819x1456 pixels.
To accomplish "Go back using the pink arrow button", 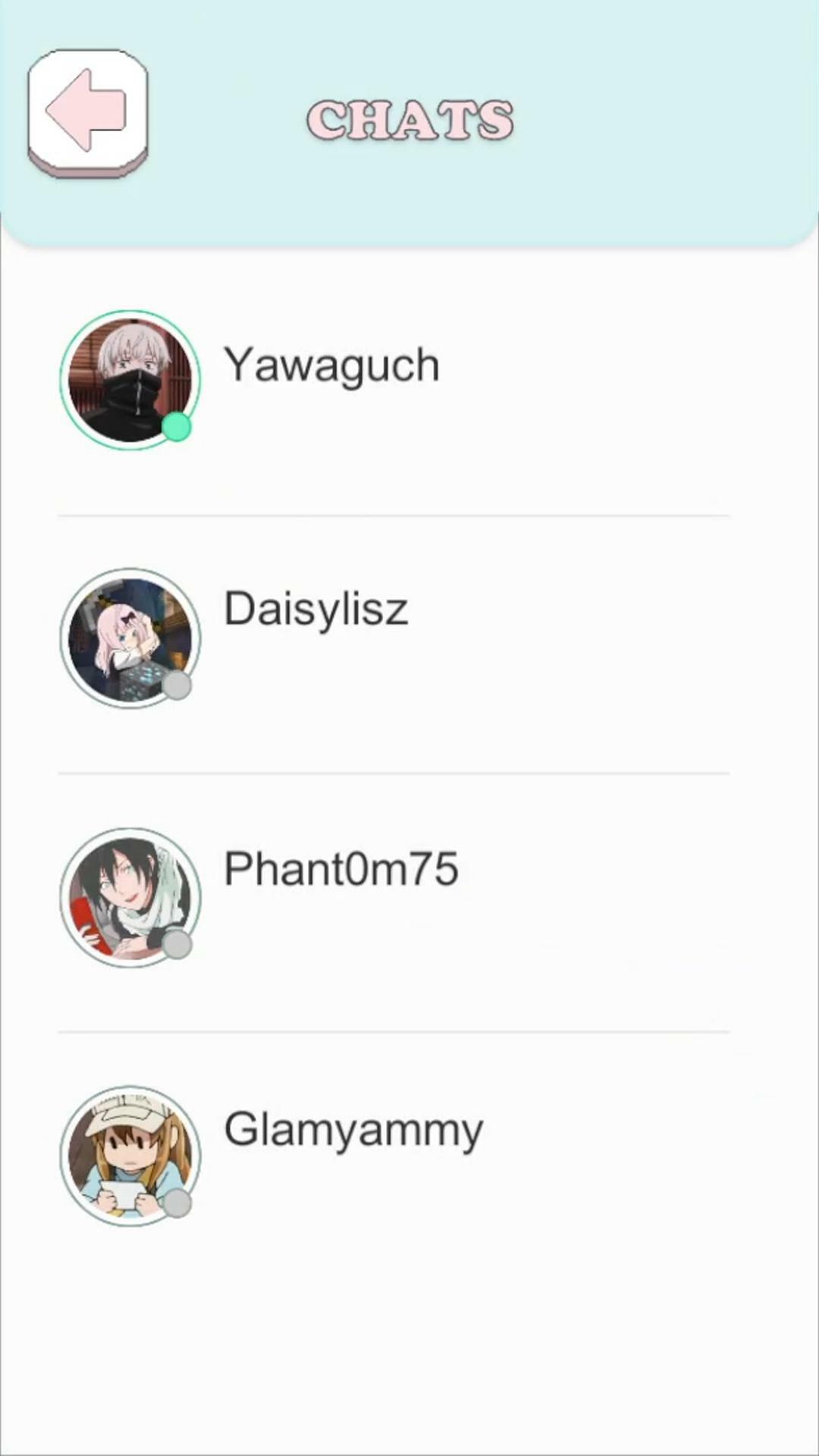I will pyautogui.click(x=88, y=111).
